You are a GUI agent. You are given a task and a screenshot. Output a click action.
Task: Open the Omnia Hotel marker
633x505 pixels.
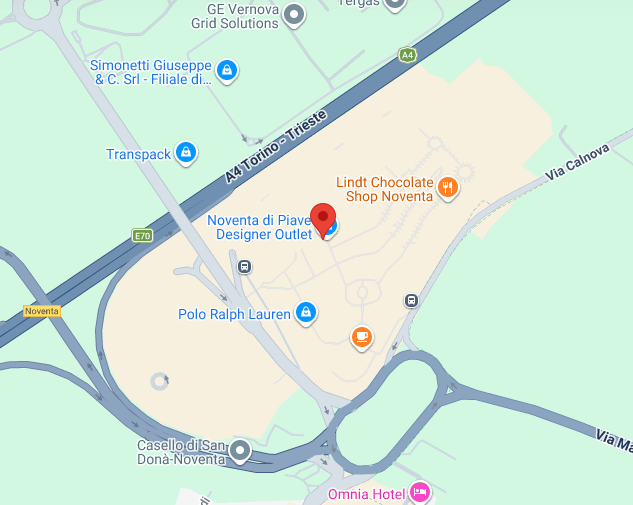tap(420, 492)
